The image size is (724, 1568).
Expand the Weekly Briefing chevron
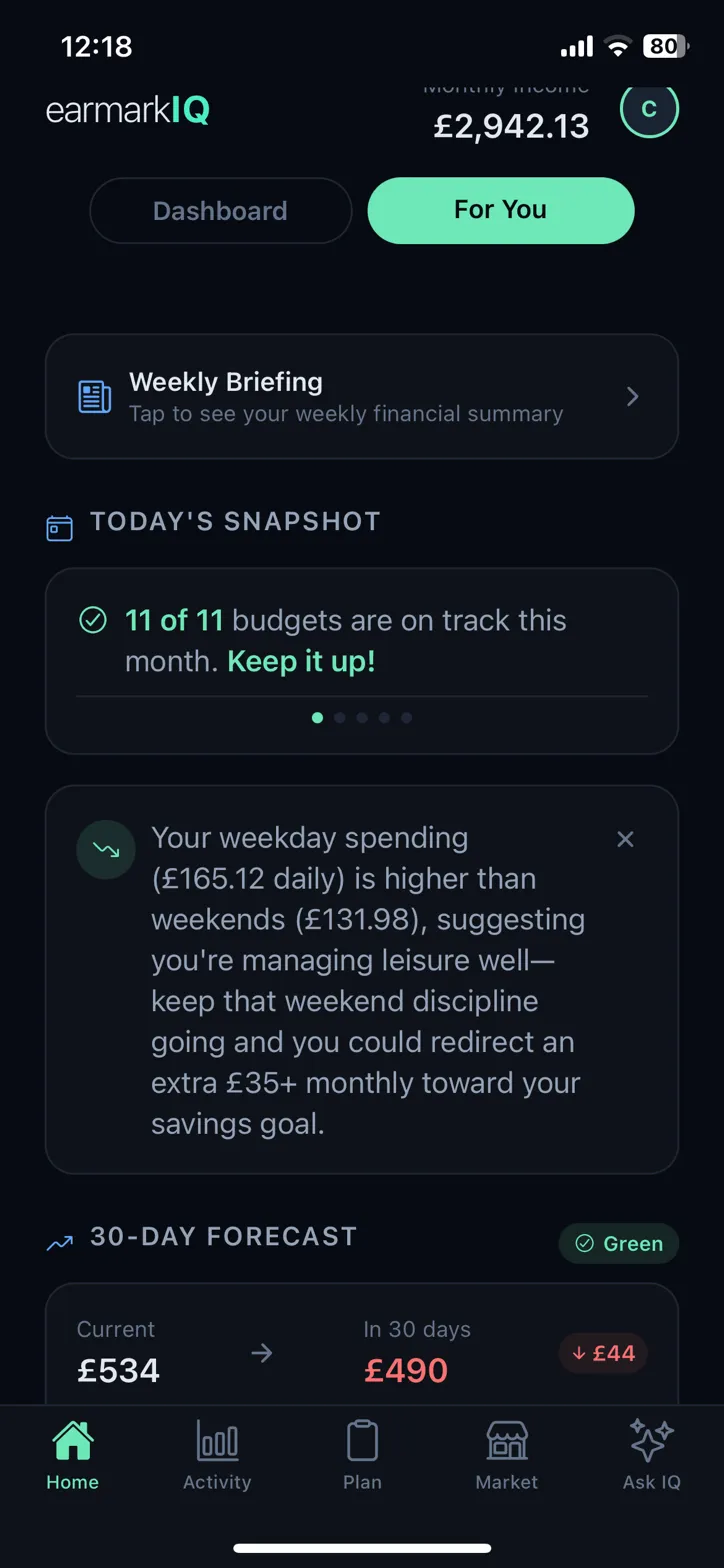coord(632,396)
